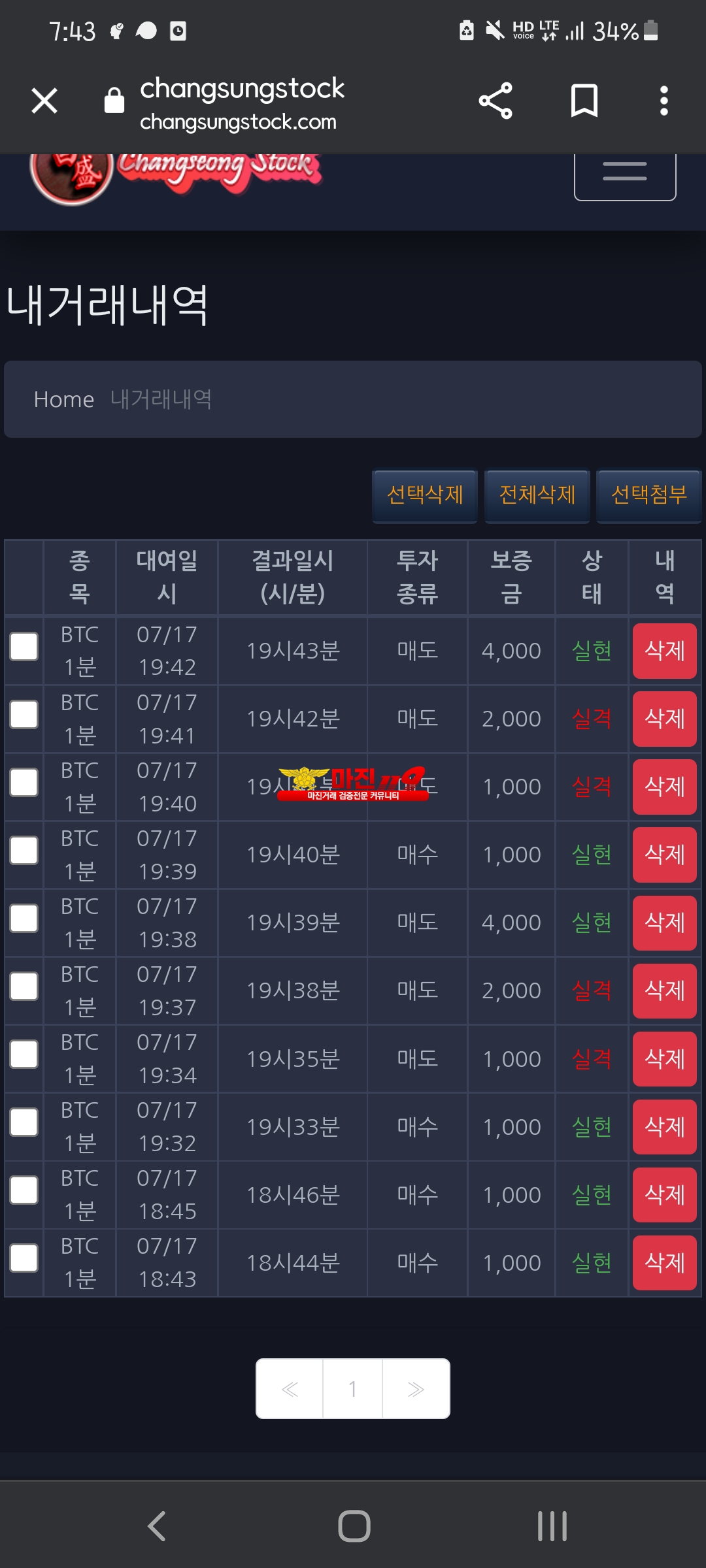706x1568 pixels.
Task: Go to Home via breadcrumb
Action: 64,399
